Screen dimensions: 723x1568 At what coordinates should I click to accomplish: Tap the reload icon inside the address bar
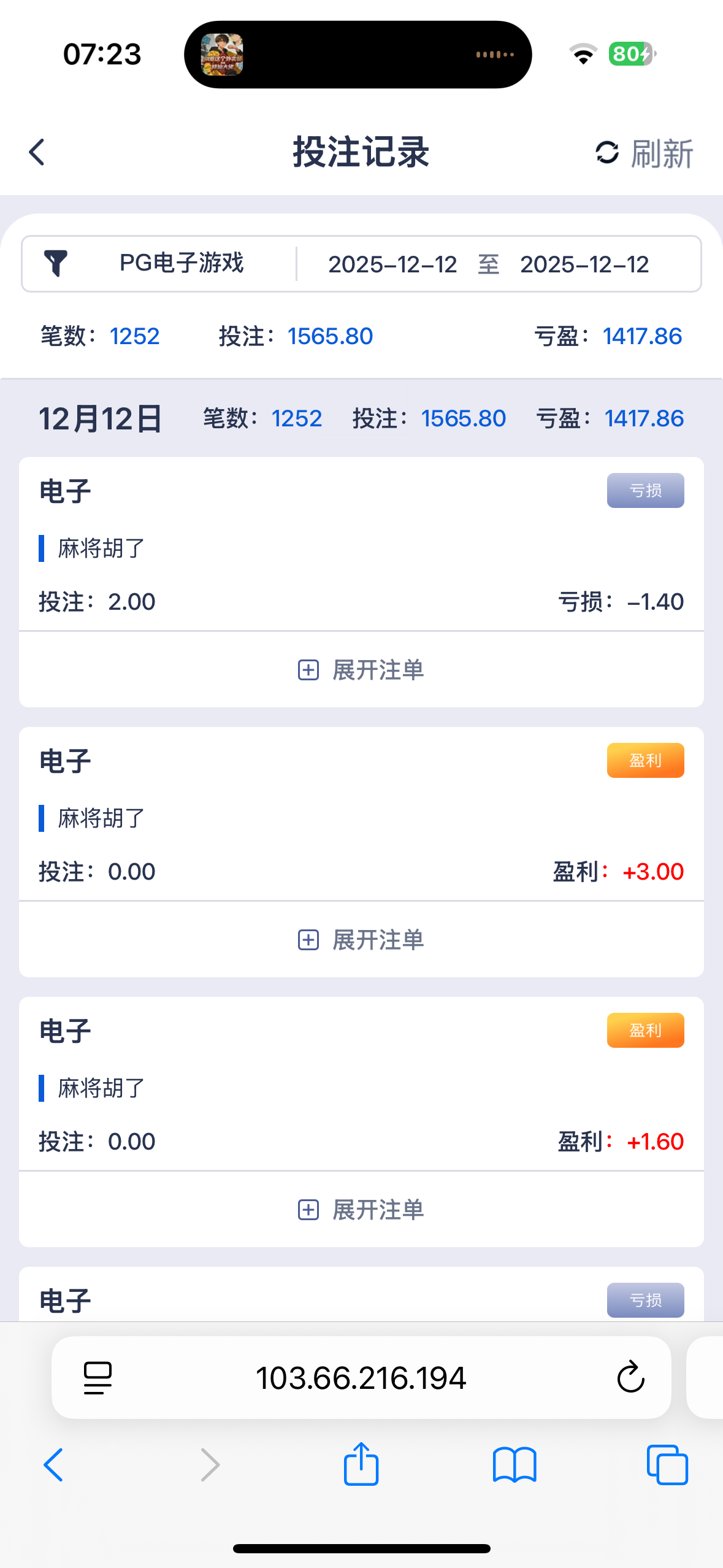(629, 1376)
